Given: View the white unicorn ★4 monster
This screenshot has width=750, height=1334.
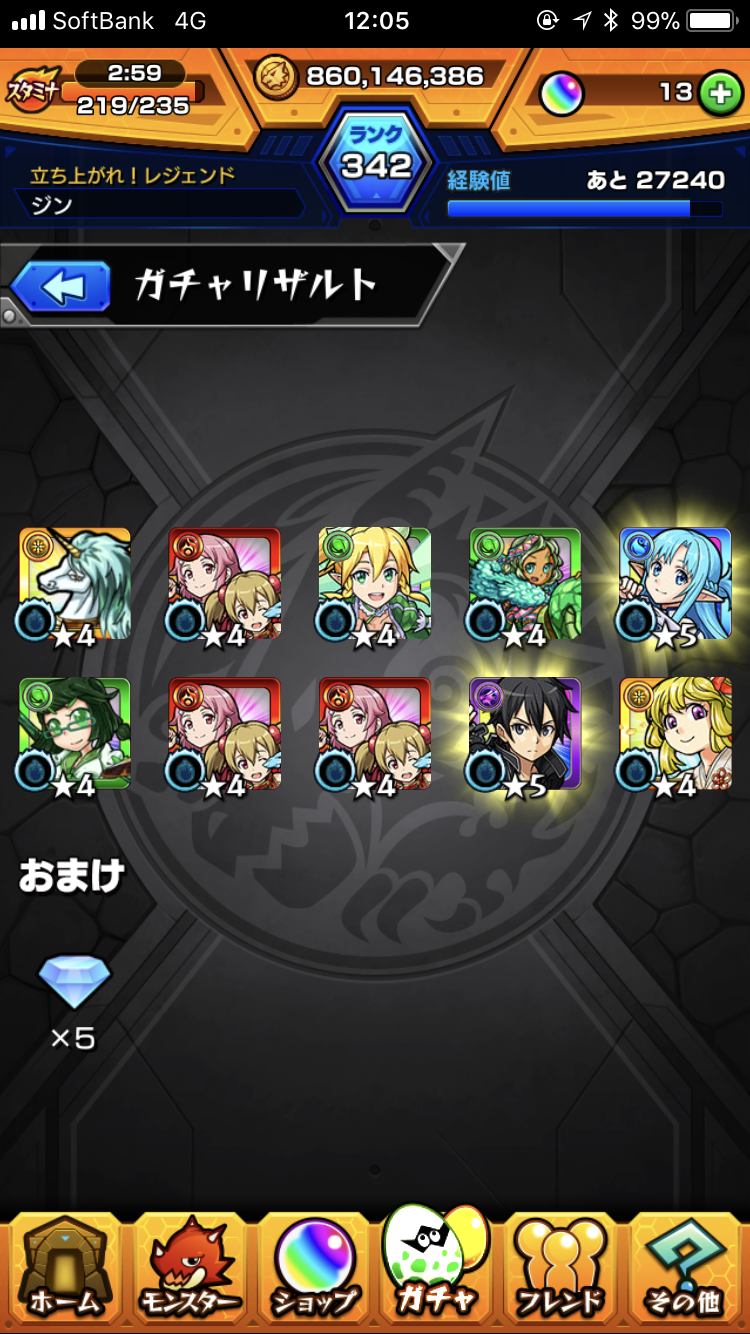Looking at the screenshot, I should coord(75,585).
